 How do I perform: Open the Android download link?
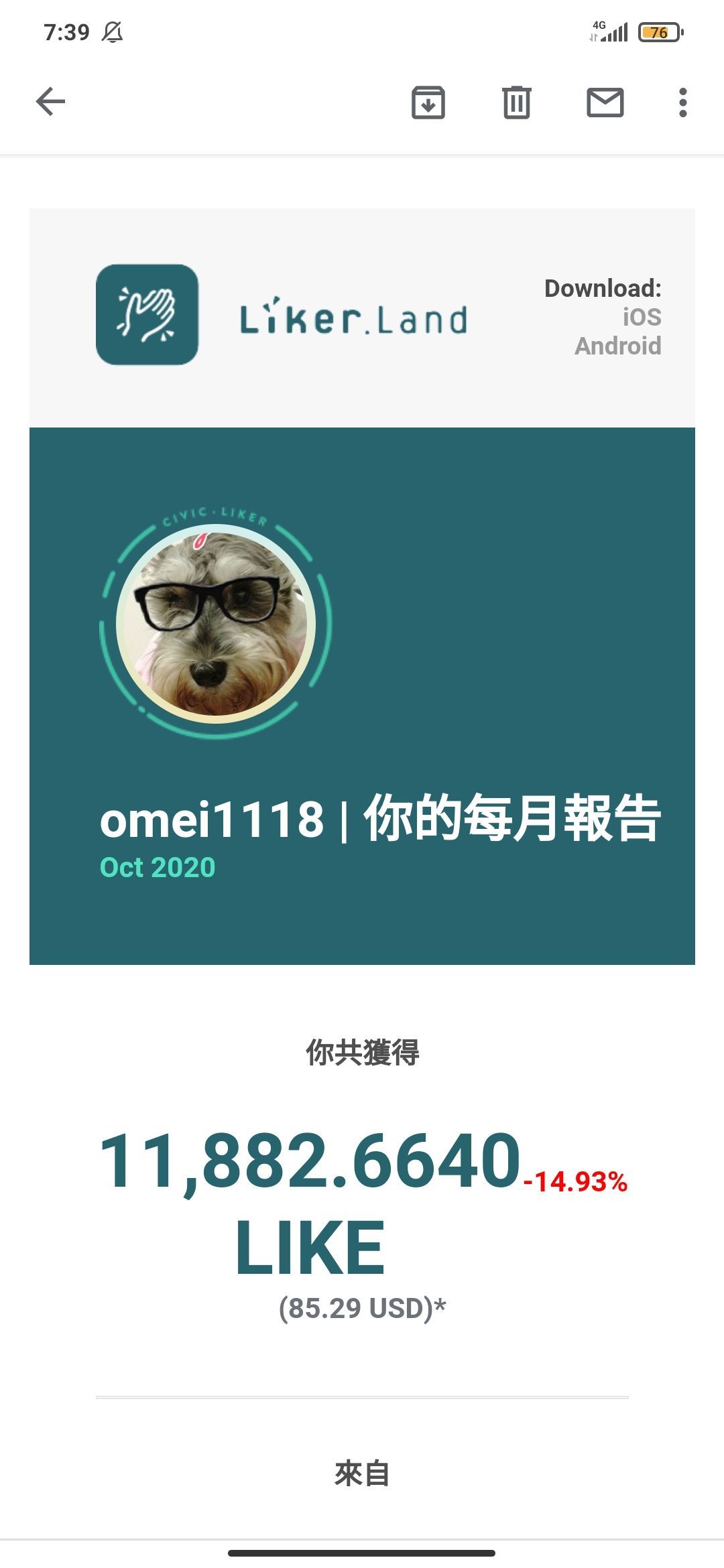(x=617, y=346)
